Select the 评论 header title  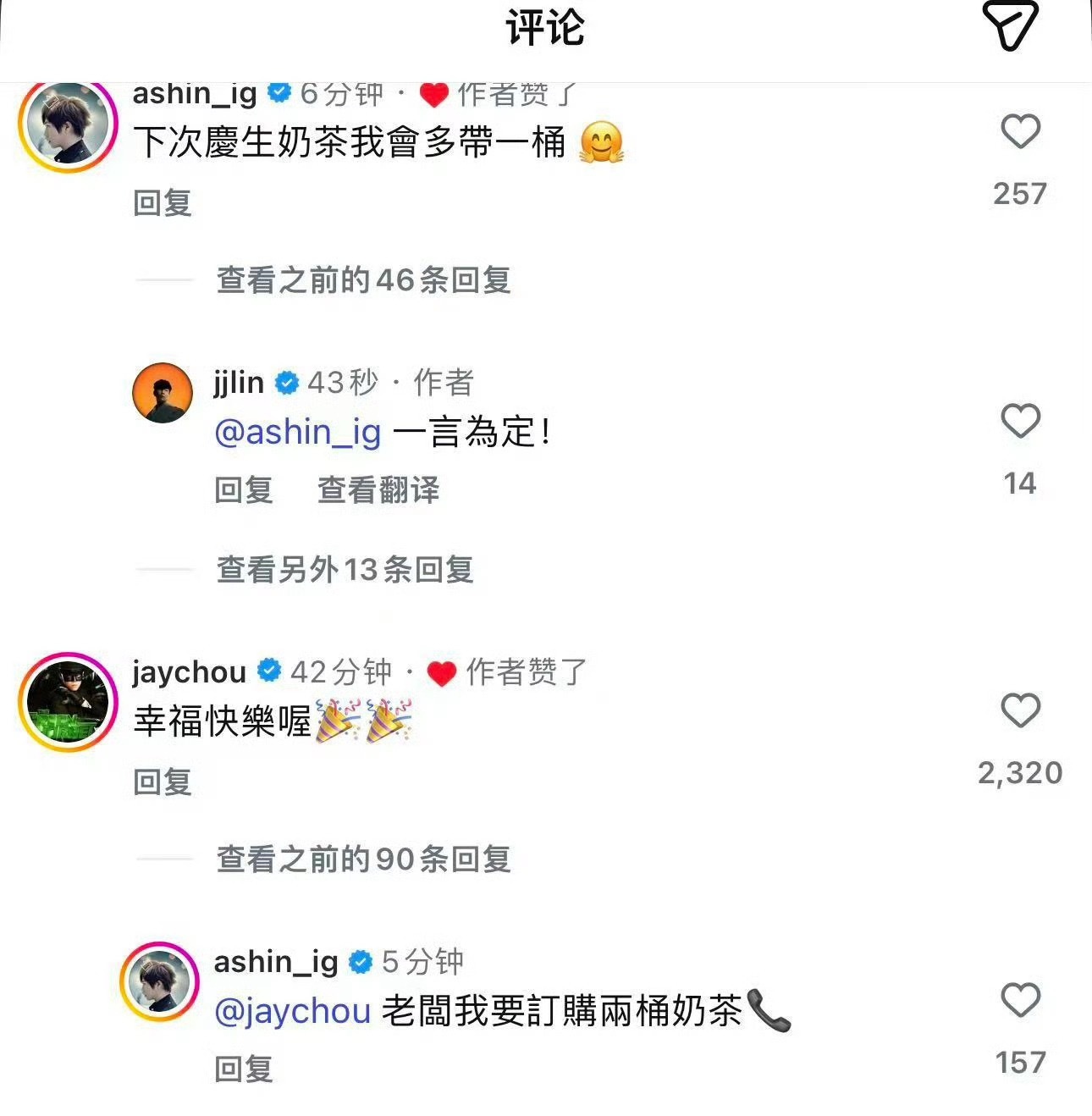(x=545, y=27)
